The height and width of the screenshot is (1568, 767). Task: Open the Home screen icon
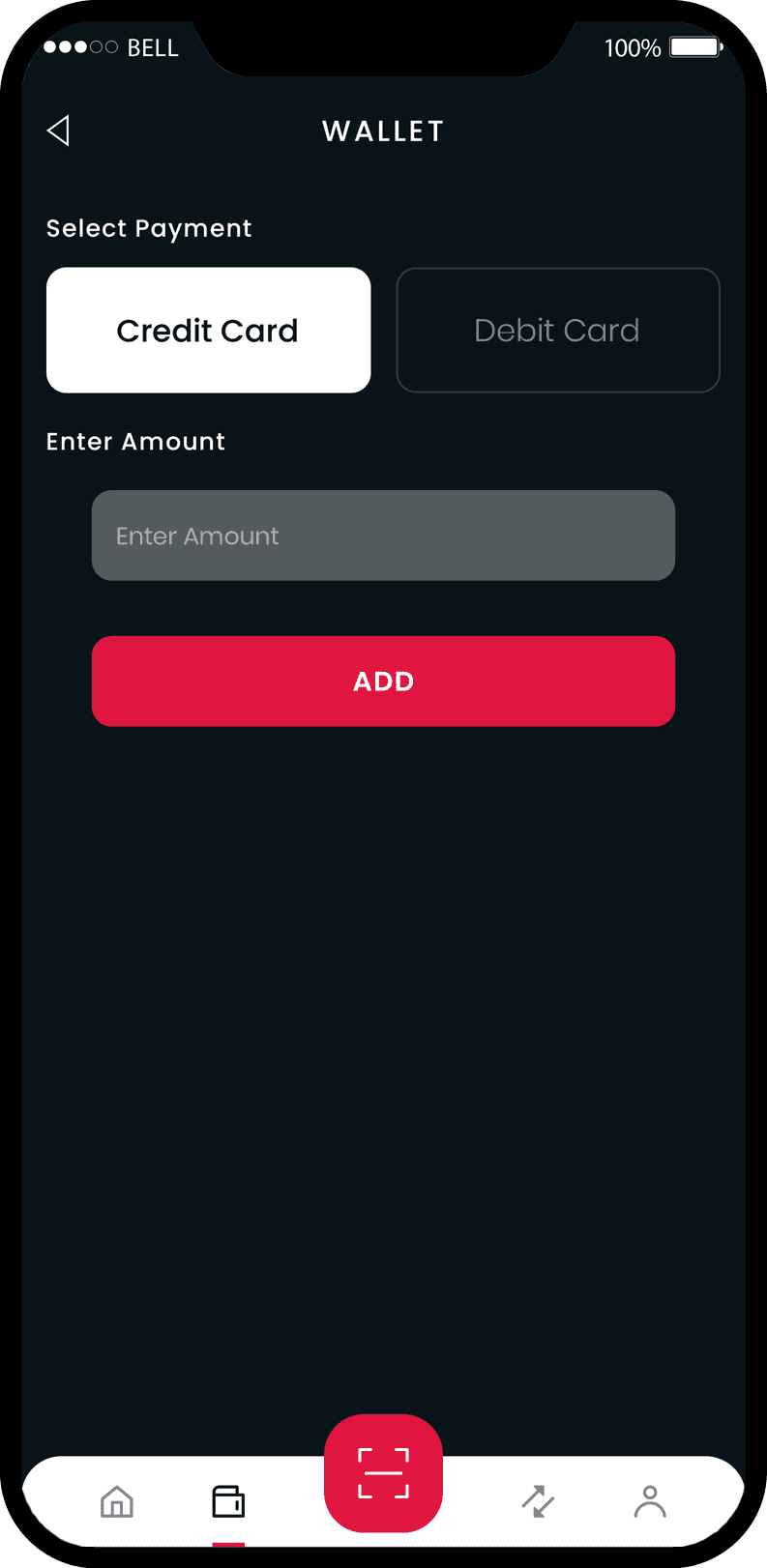coord(116,1501)
